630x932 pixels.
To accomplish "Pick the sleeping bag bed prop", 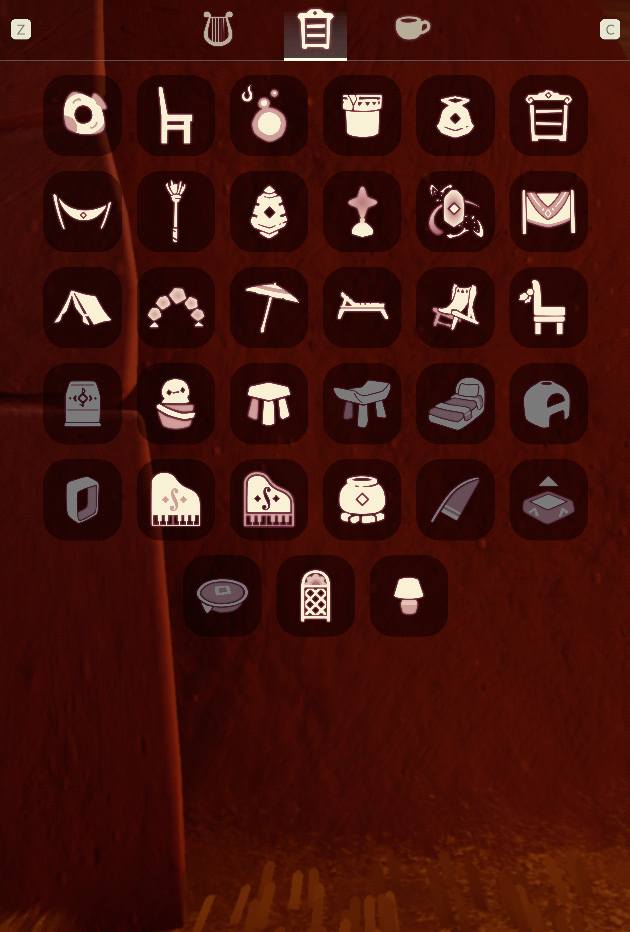I will point(455,403).
